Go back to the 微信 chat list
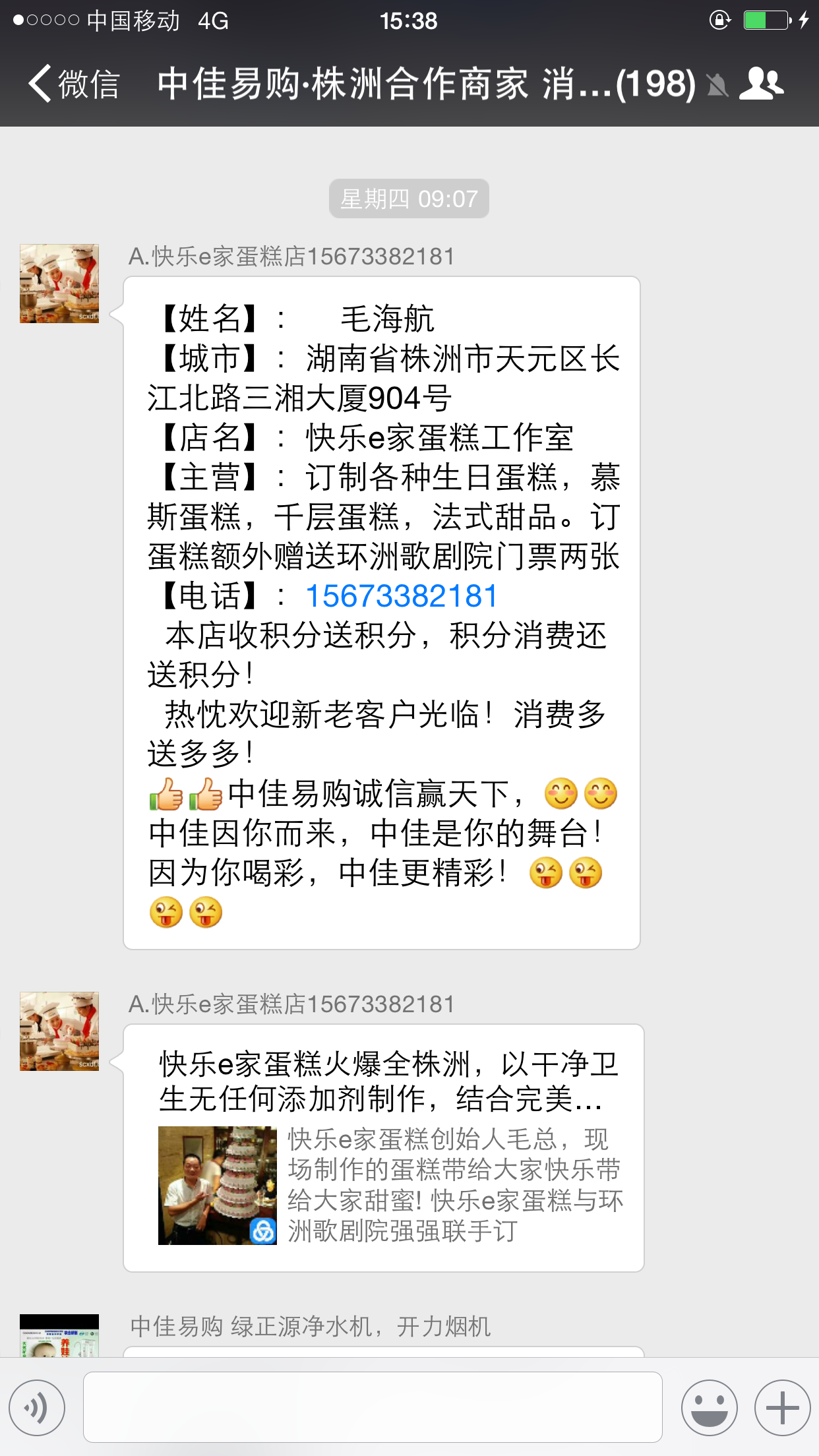 73,84
